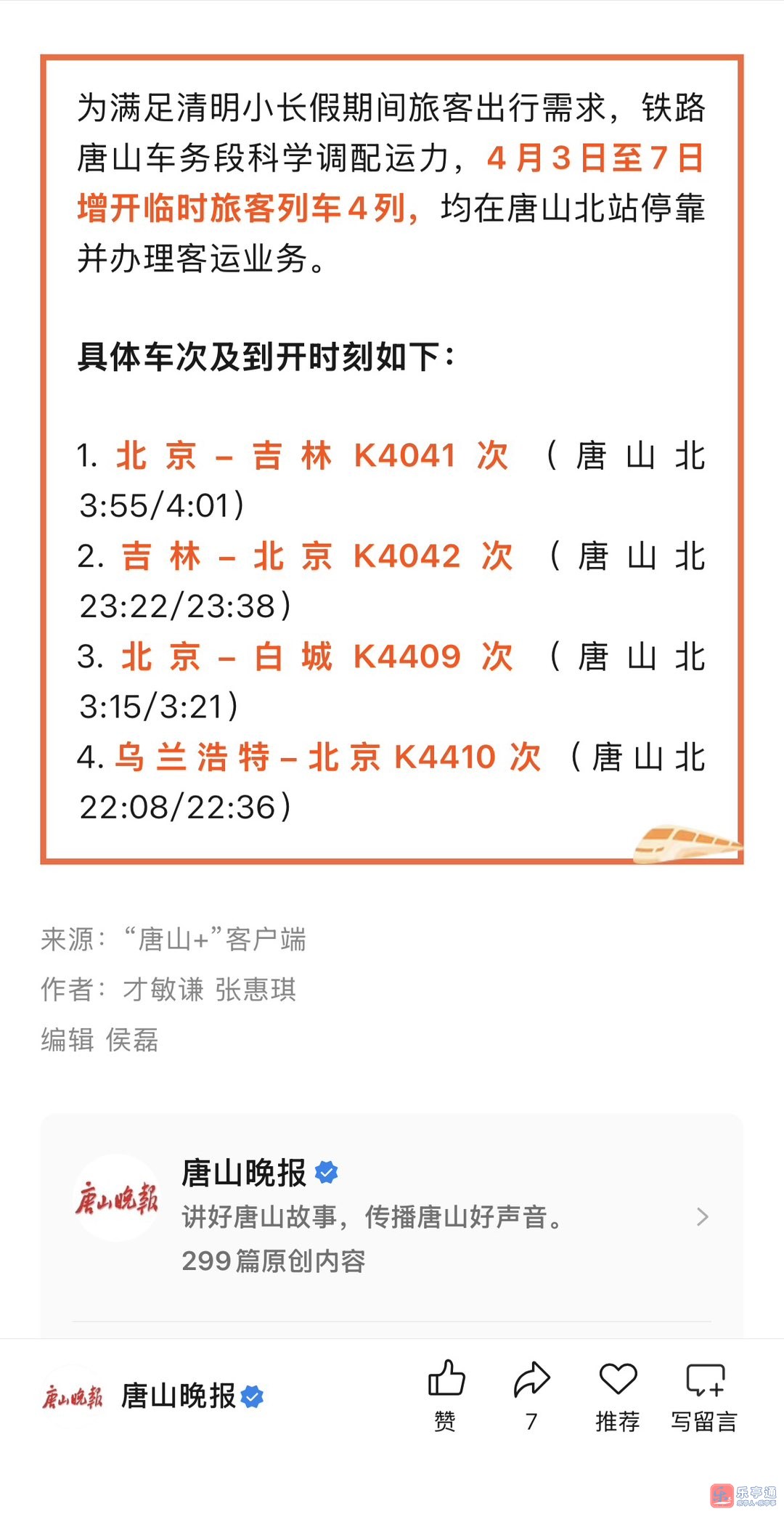Open 唐山晚报 profile from the bottom bar
The height and width of the screenshot is (1514, 784).
(154, 1396)
